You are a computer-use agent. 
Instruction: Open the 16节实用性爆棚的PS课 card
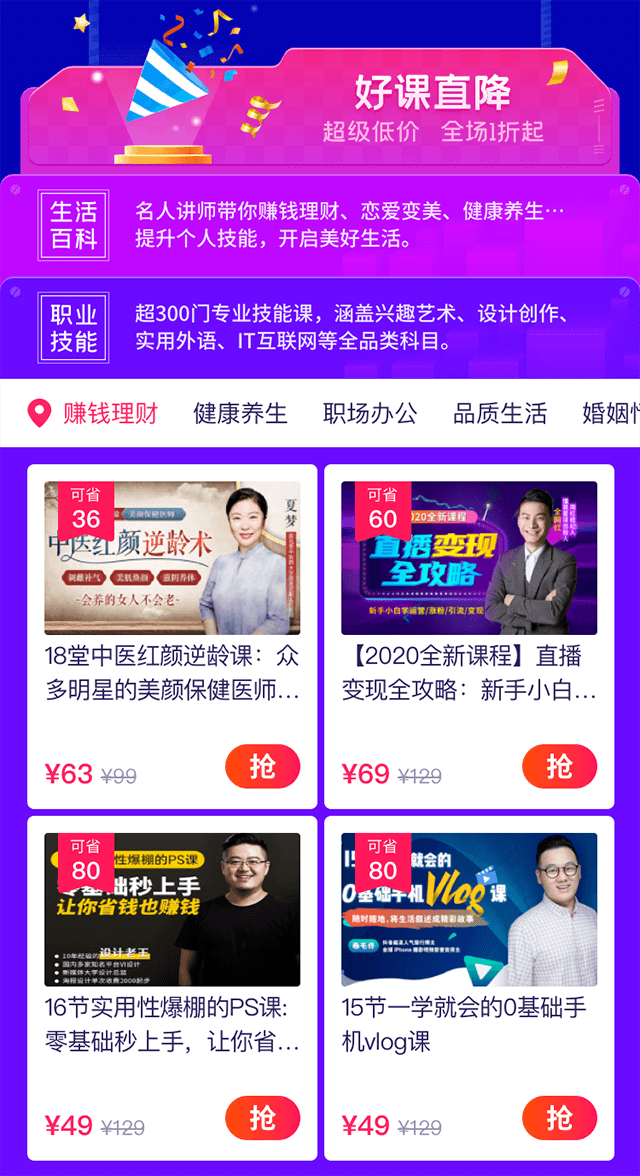pyautogui.click(x=172, y=988)
